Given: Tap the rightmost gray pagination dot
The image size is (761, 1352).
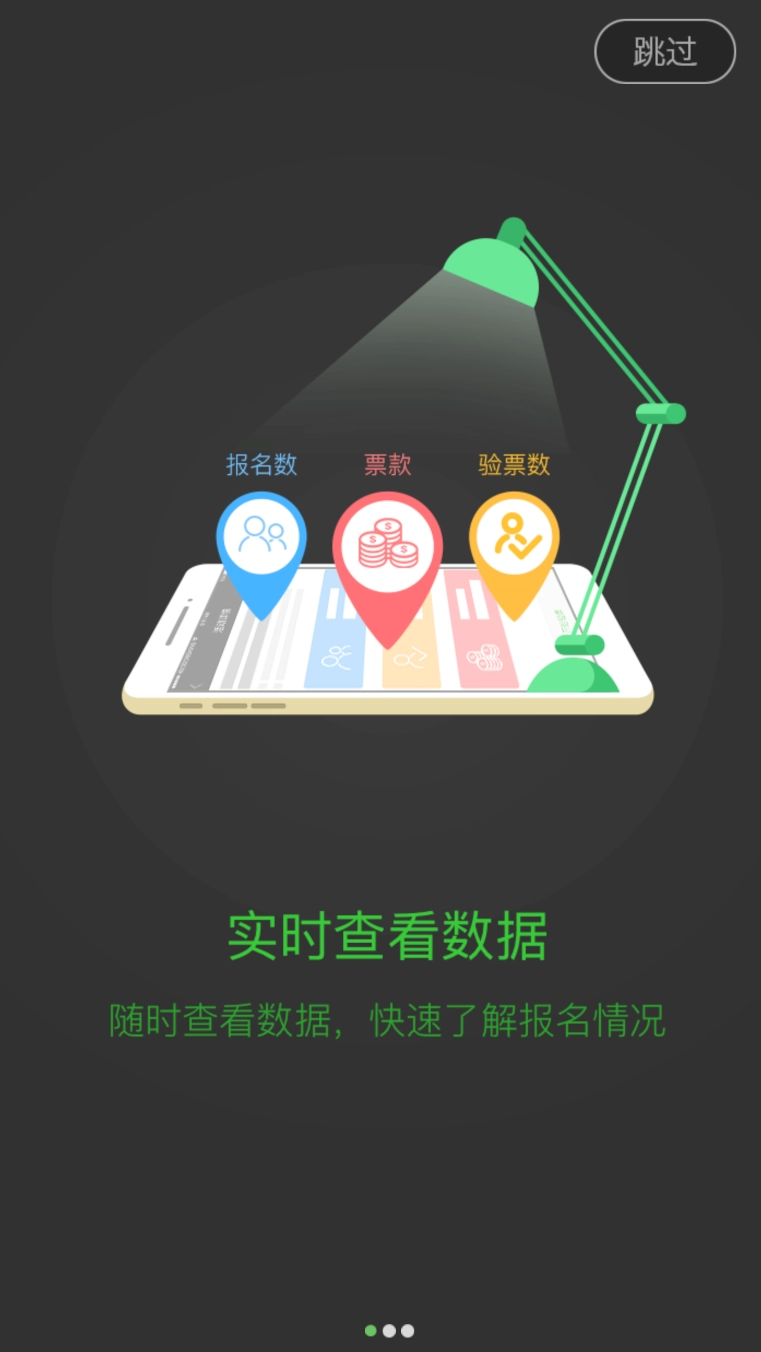Looking at the screenshot, I should 407,1330.
